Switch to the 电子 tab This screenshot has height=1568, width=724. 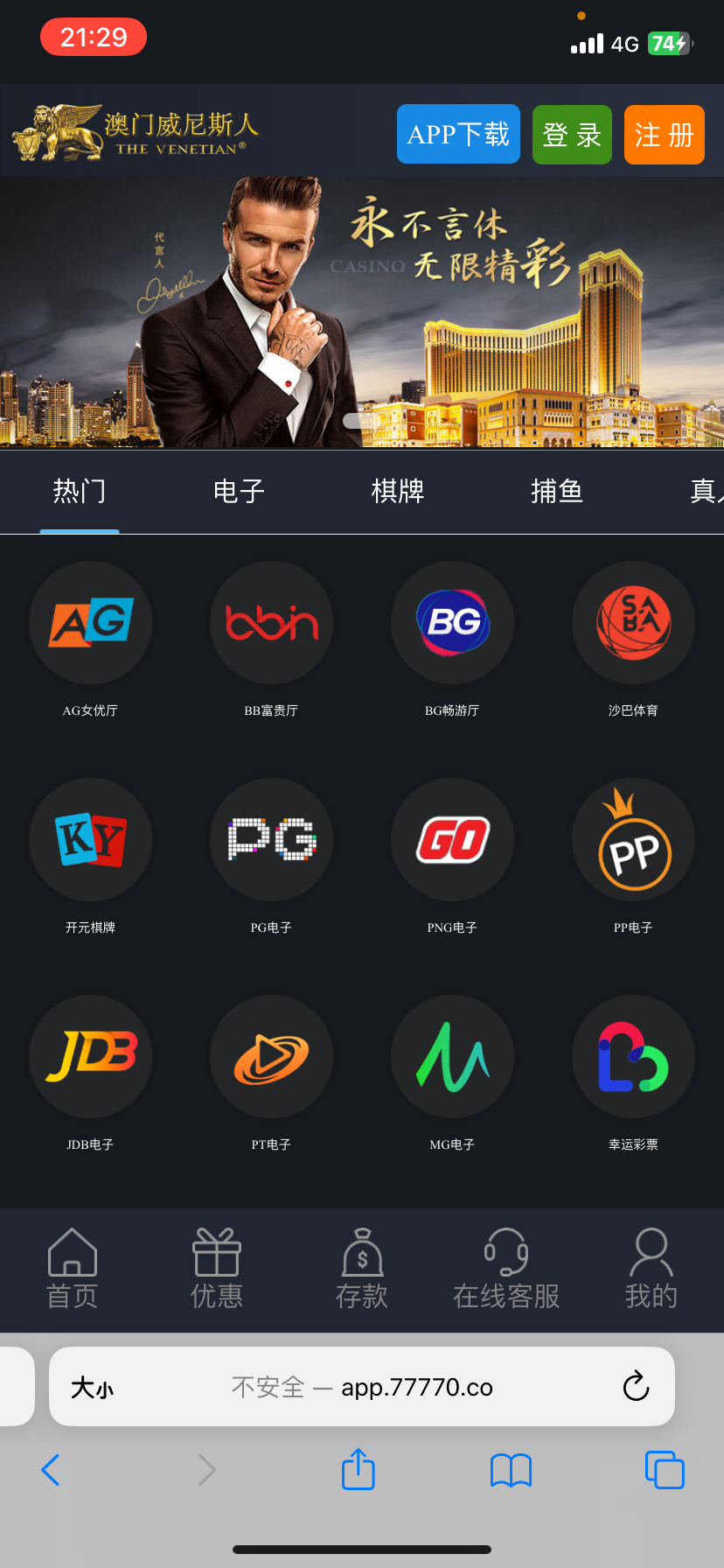239,491
